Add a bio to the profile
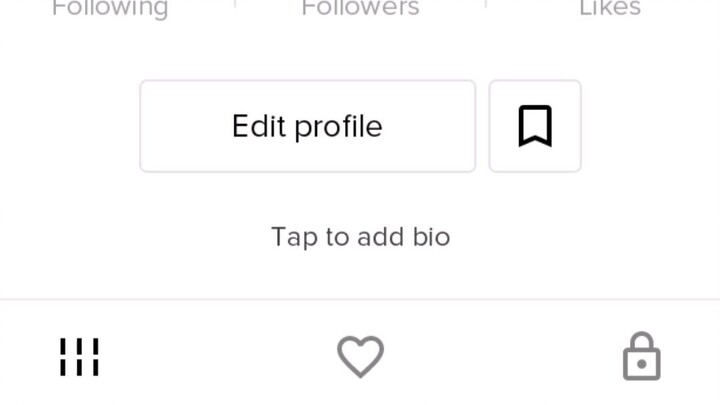This screenshot has width=720, height=405. pyautogui.click(x=360, y=237)
